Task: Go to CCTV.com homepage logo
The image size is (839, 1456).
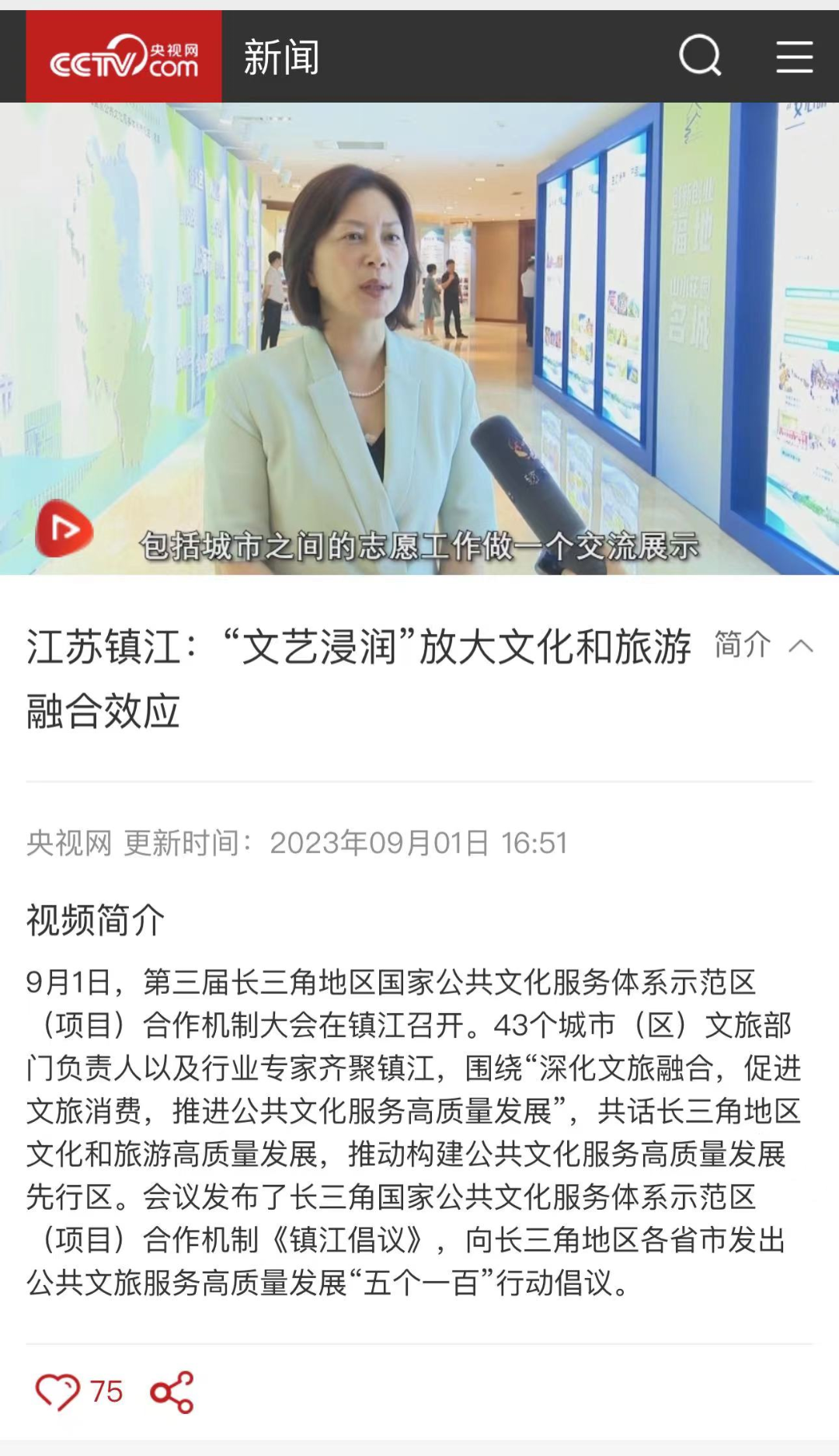Action: pos(124,56)
